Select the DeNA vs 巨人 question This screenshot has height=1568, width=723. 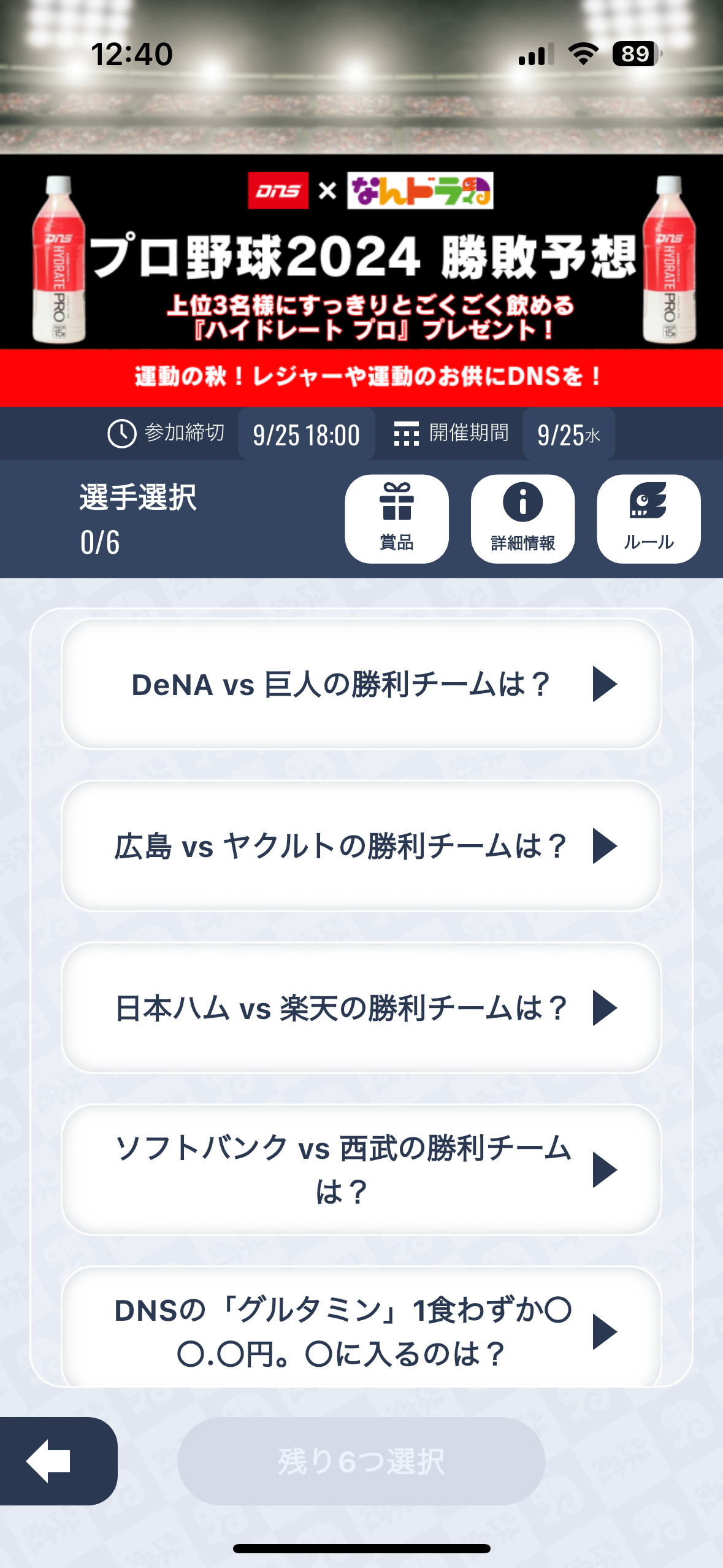click(361, 684)
